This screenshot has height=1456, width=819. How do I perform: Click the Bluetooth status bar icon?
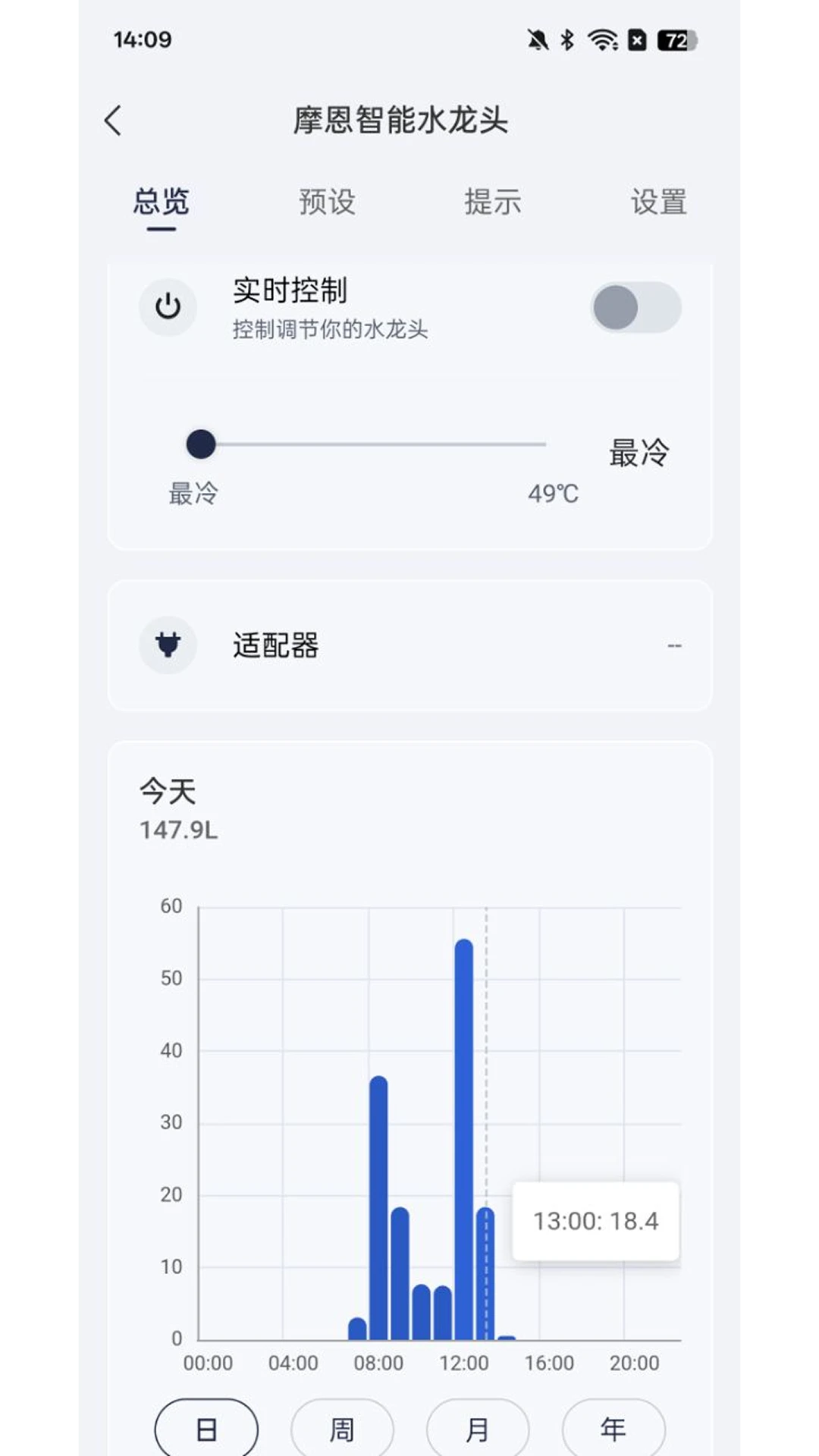pos(567,42)
